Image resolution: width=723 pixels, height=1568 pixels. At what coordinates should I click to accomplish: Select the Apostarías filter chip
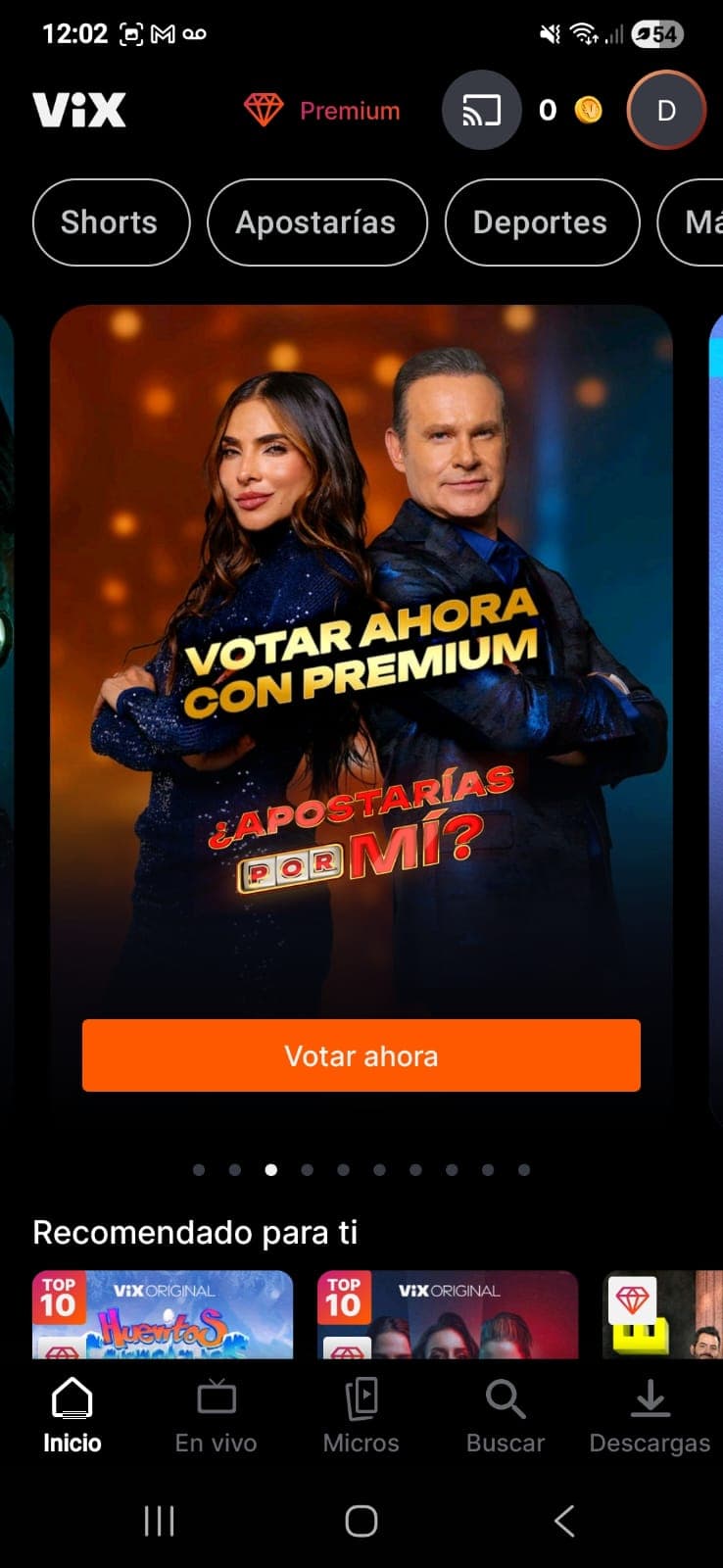[316, 222]
